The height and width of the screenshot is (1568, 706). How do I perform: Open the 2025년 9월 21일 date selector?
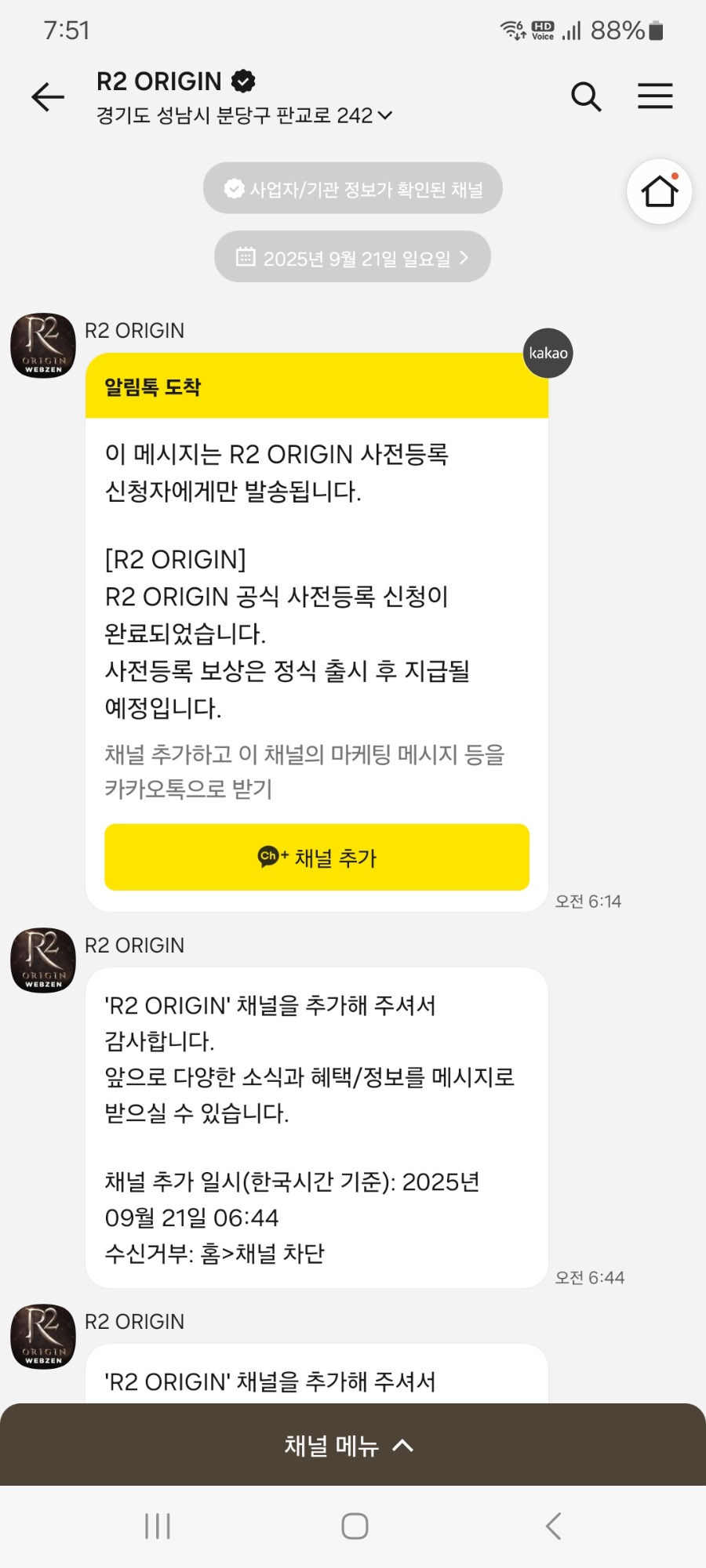[x=352, y=256]
